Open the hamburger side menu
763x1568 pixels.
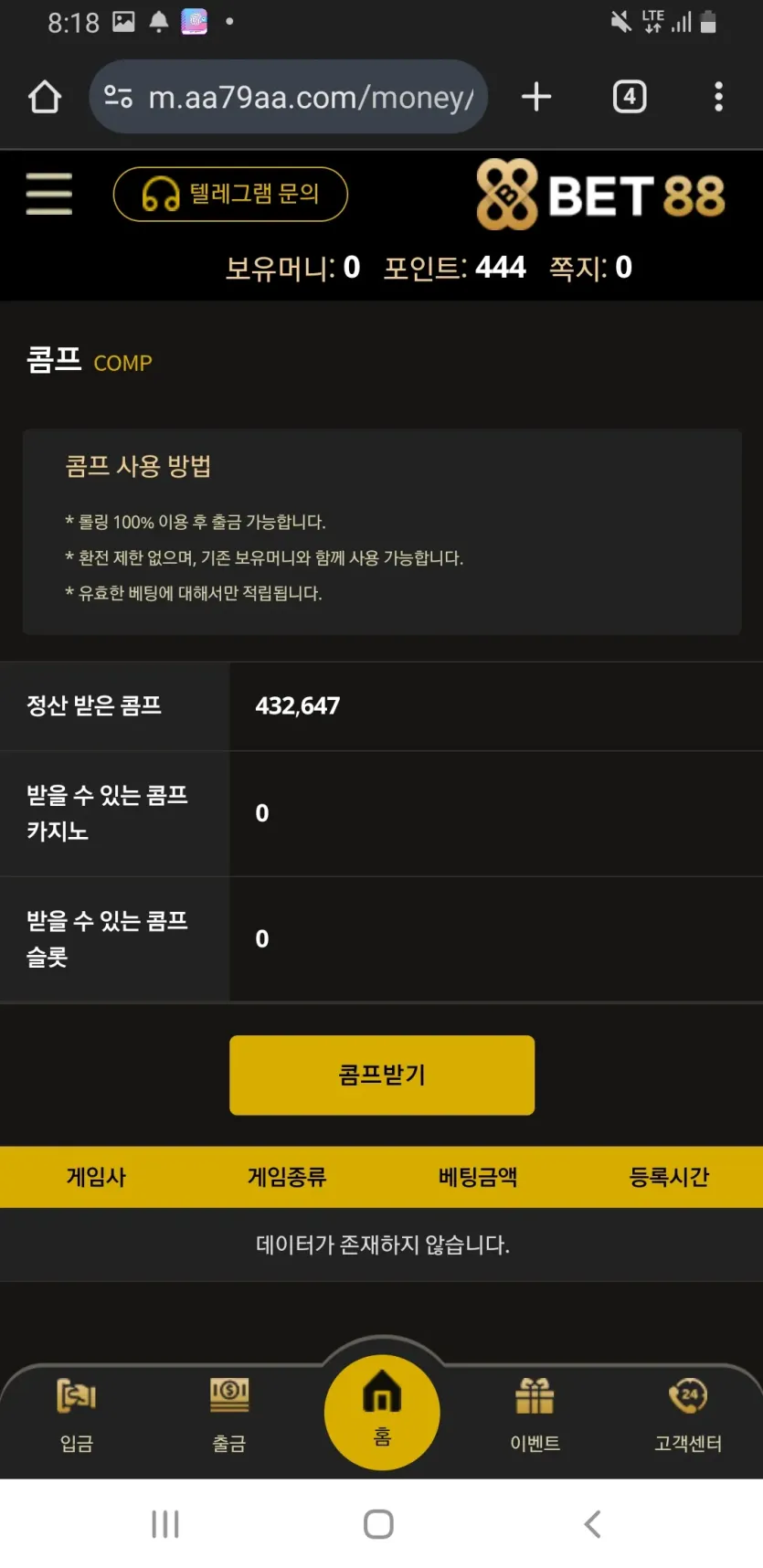[48, 194]
